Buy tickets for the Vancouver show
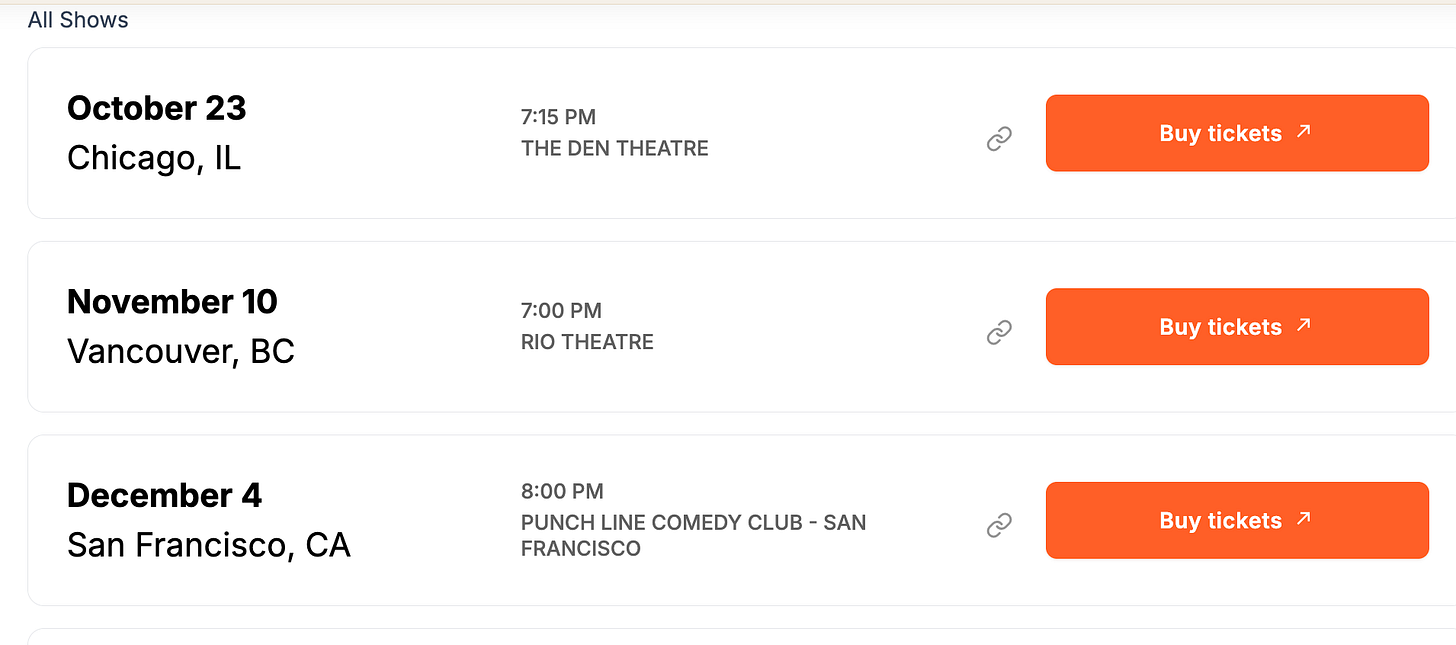This screenshot has width=1456, height=645. pyautogui.click(x=1236, y=327)
